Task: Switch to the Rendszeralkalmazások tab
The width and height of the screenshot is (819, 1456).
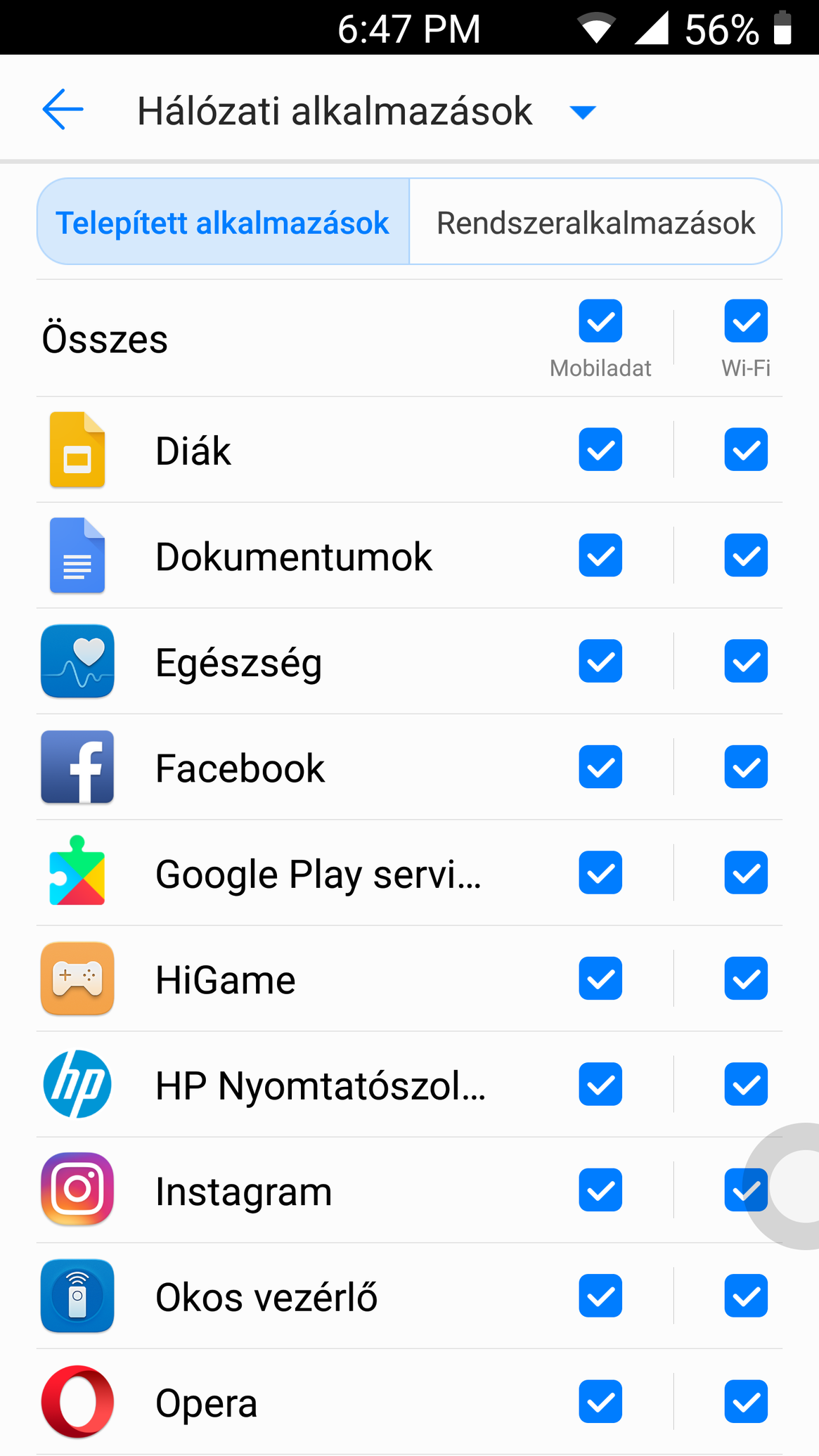Action: pyautogui.click(x=595, y=222)
